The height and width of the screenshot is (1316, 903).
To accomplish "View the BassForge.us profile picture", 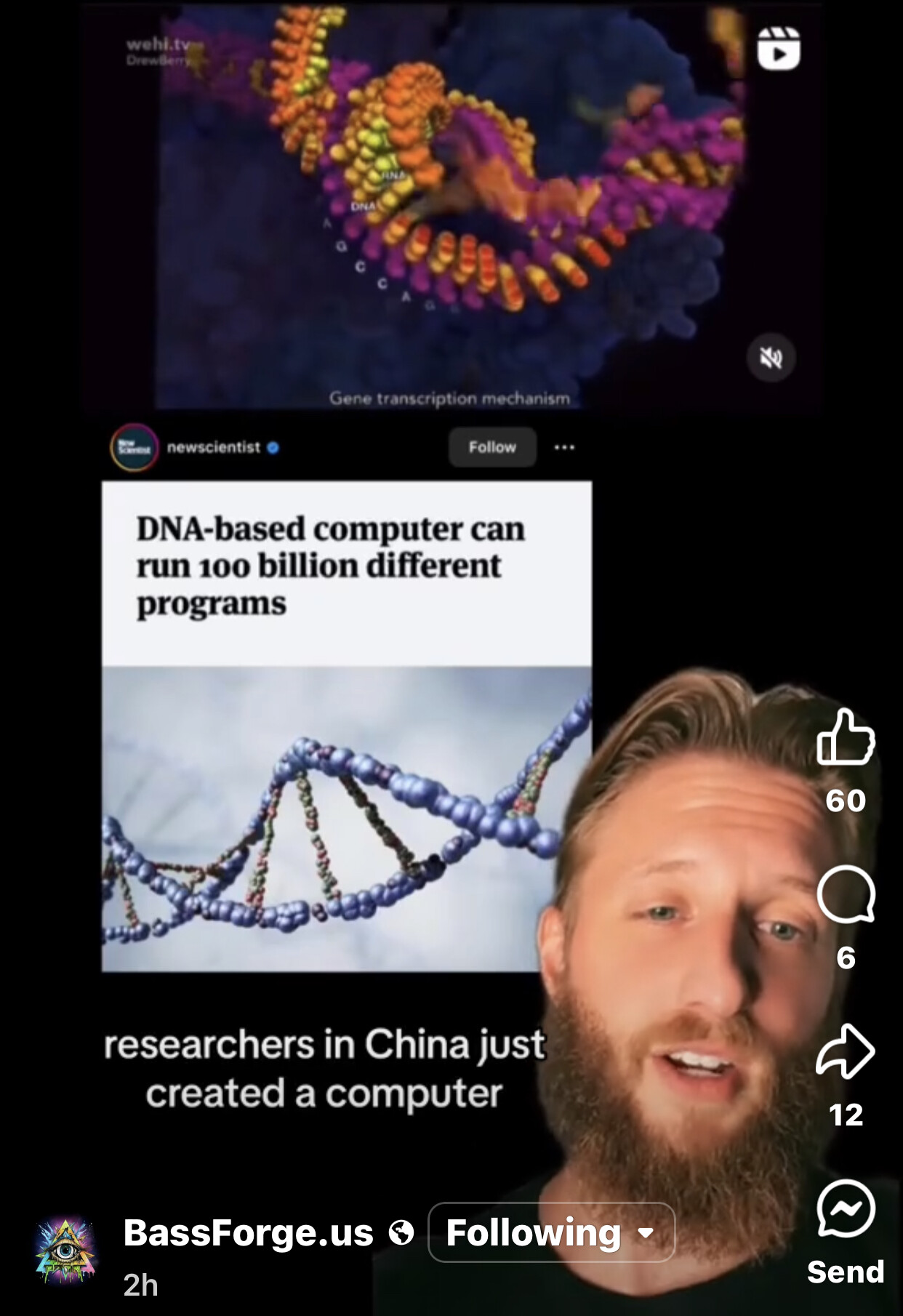I will pos(65,1251).
